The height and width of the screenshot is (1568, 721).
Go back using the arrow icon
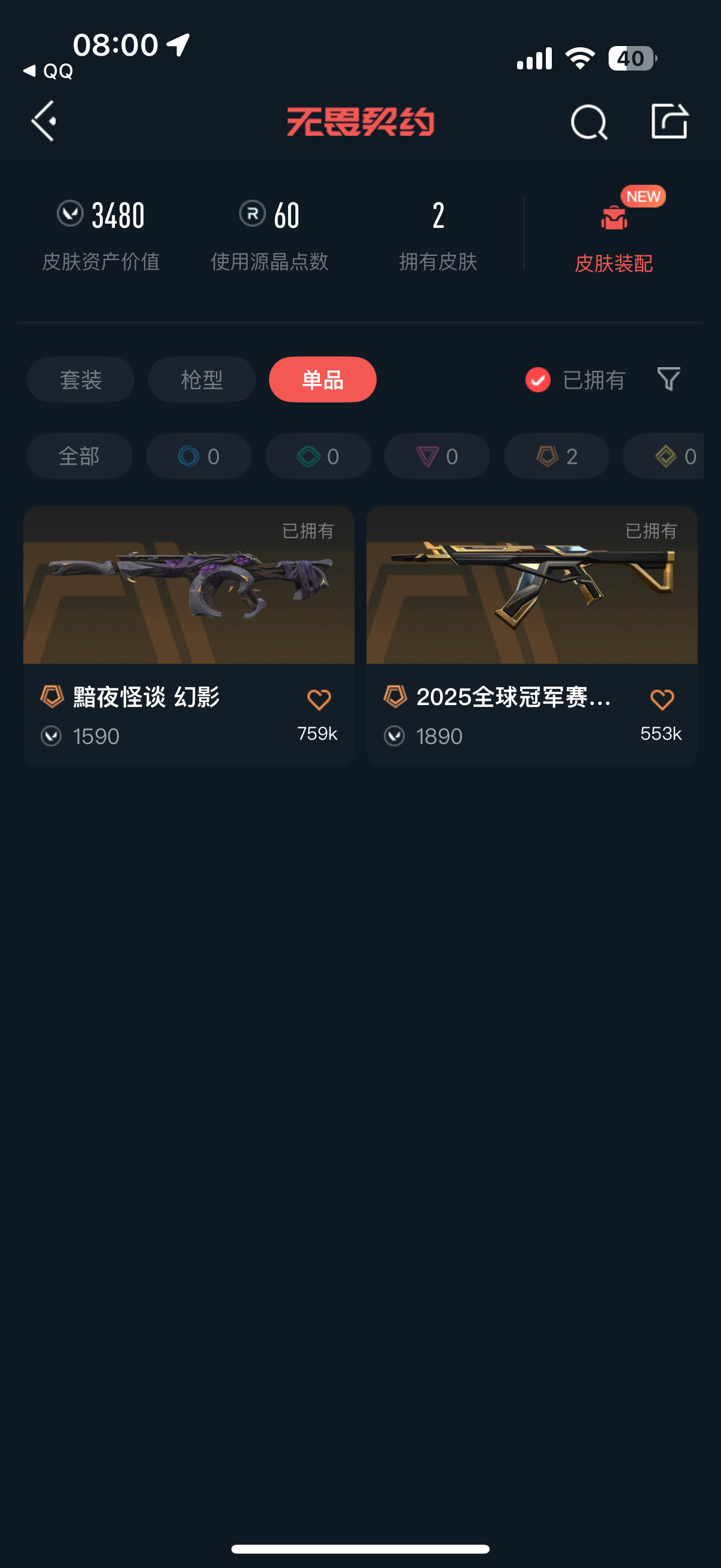coord(44,121)
